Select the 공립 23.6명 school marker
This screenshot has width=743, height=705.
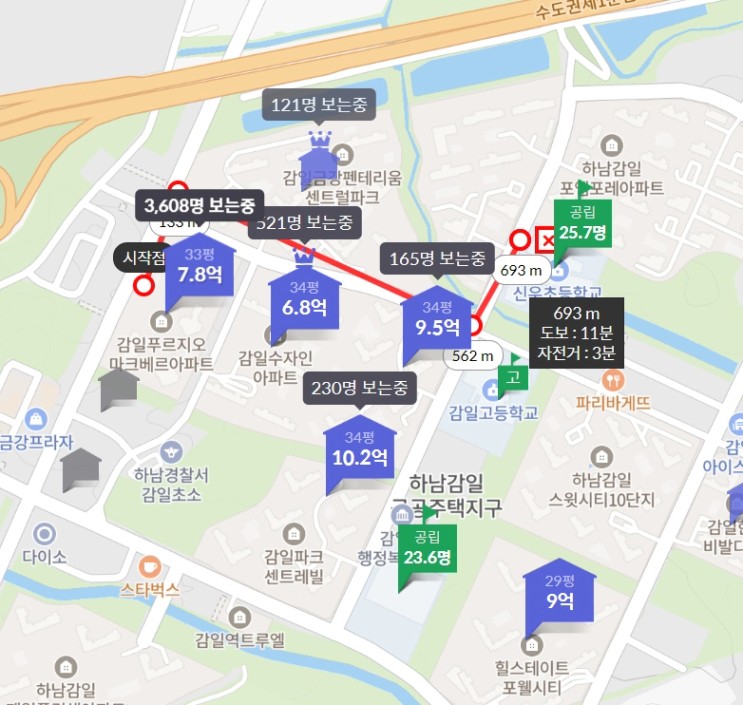tap(426, 549)
